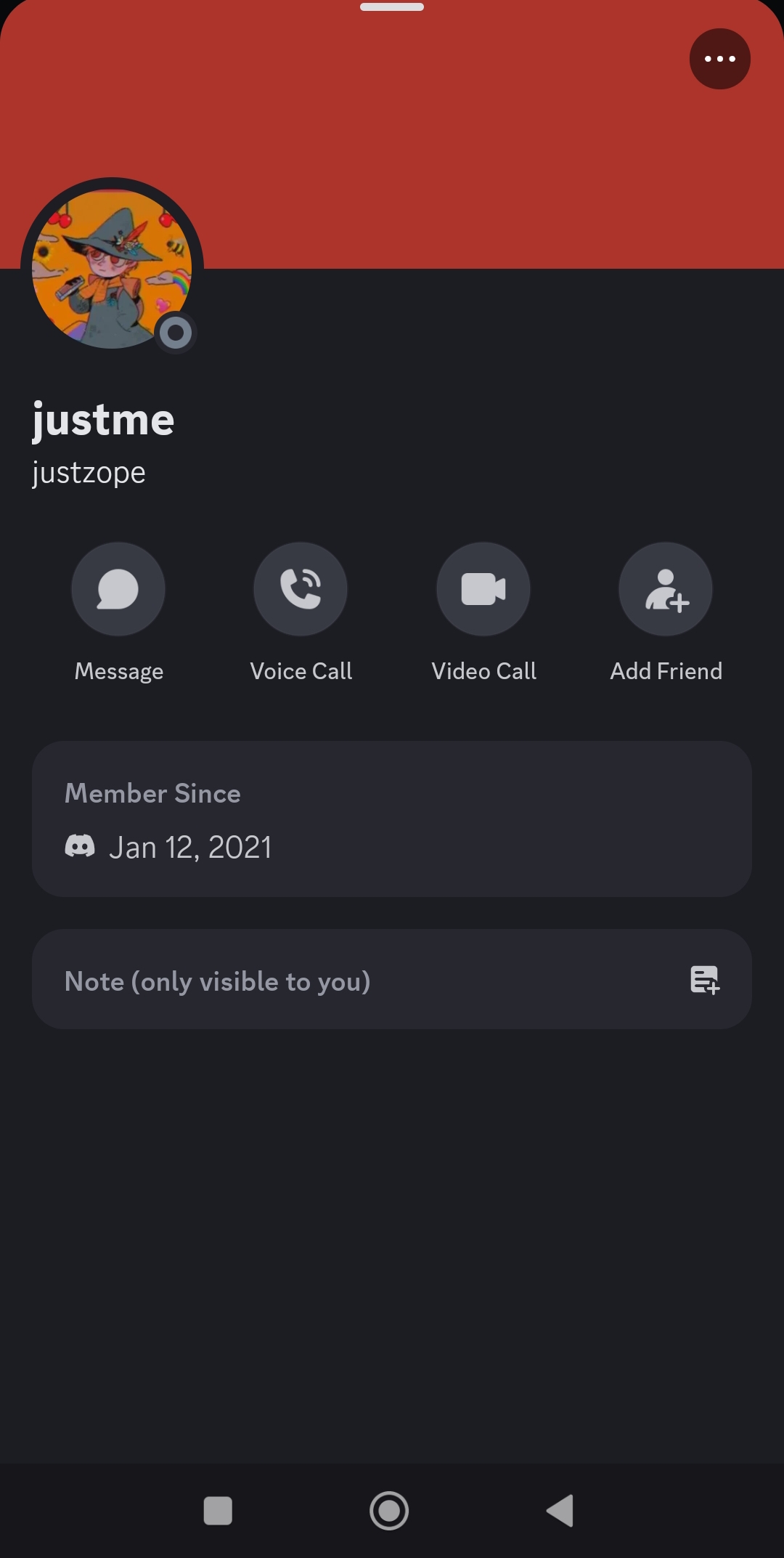Start a voice call with justme
The image size is (784, 1558).
tap(301, 589)
